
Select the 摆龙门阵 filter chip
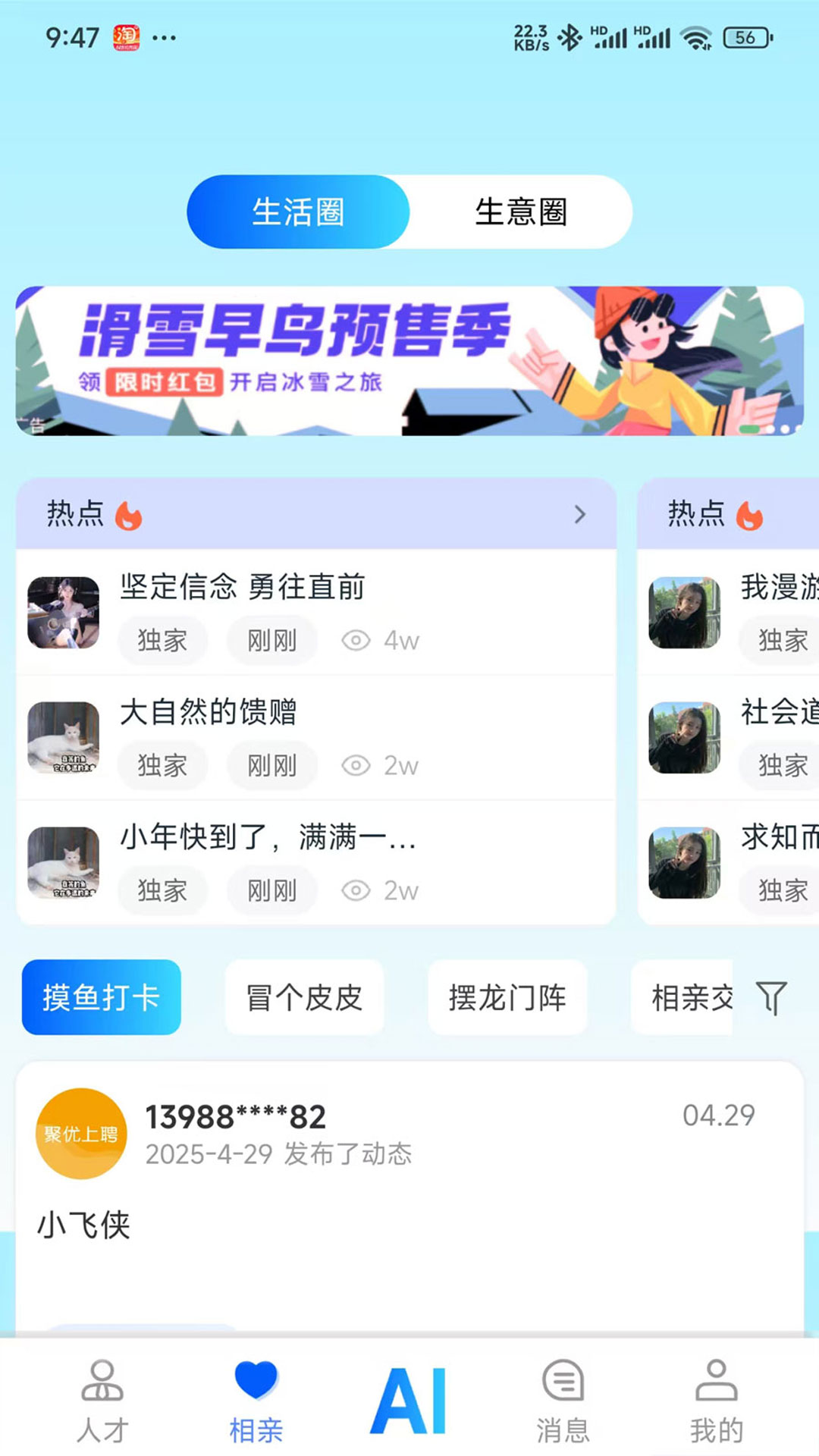coord(507,997)
